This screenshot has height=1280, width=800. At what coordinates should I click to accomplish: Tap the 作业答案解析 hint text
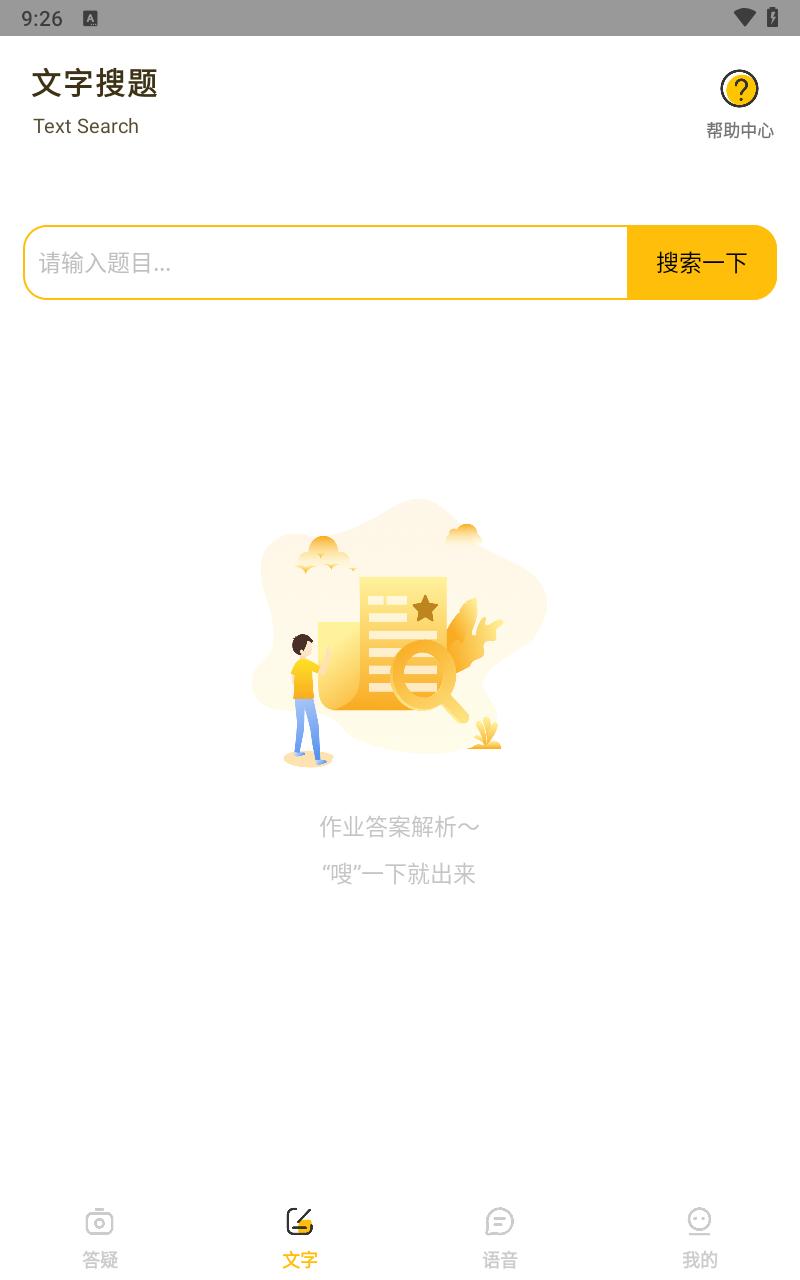tap(399, 827)
